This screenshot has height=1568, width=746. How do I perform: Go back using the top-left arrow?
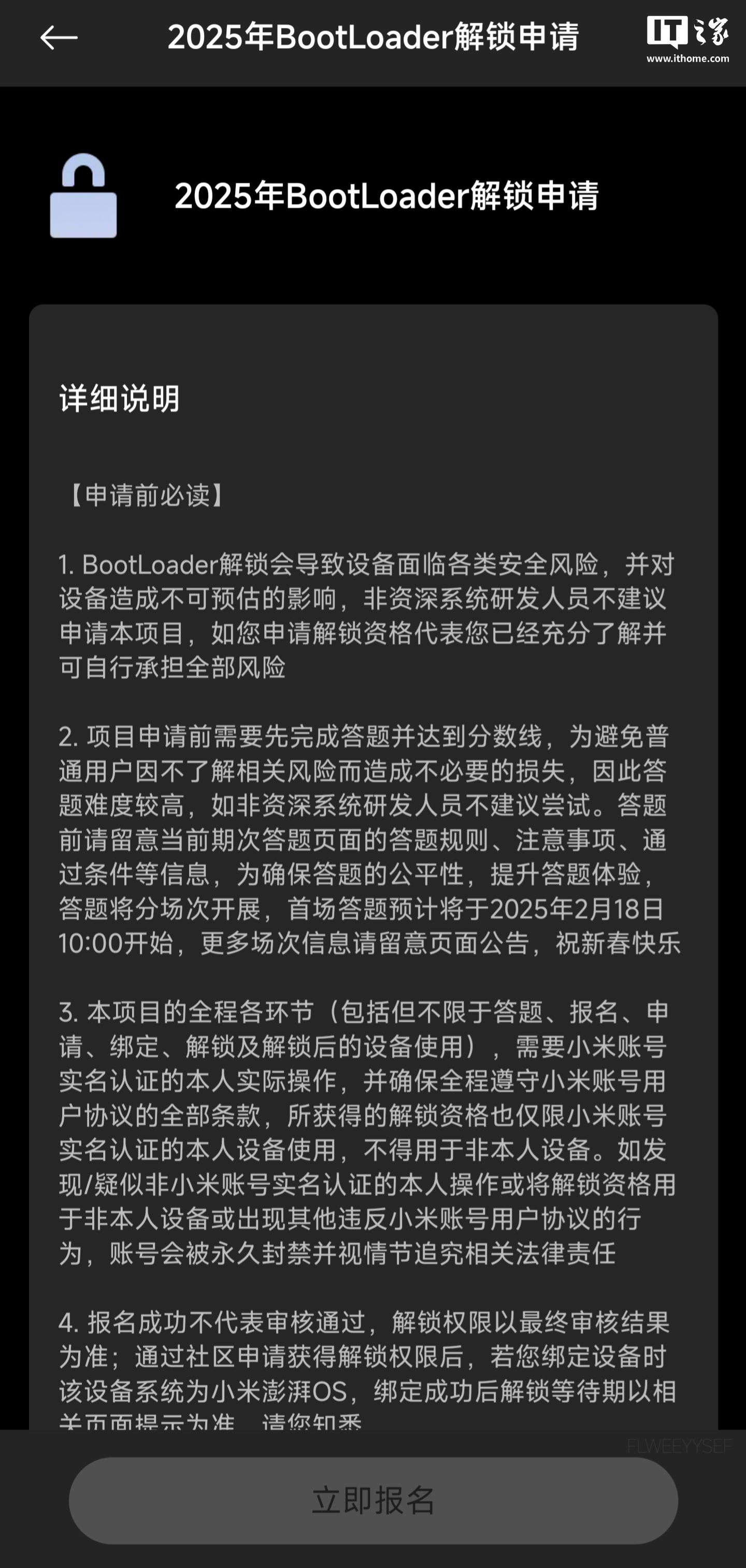click(59, 38)
